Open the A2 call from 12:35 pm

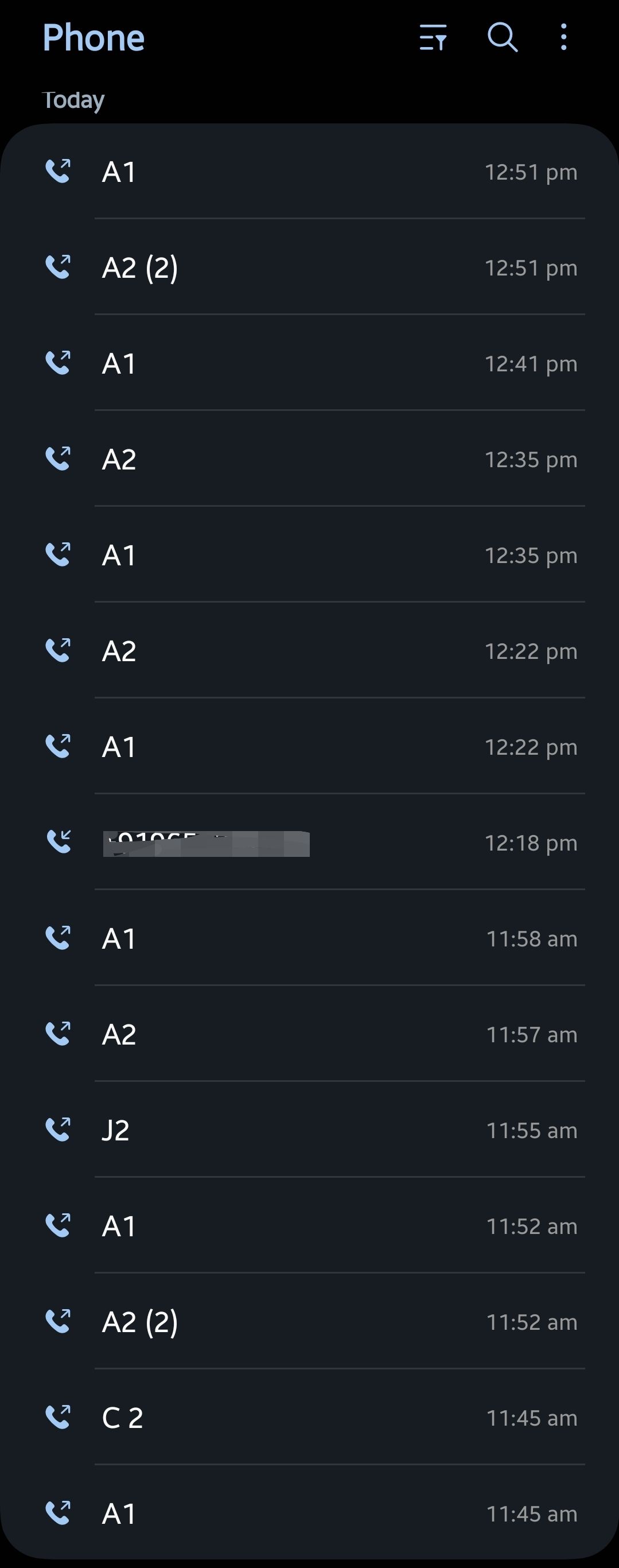click(304, 460)
